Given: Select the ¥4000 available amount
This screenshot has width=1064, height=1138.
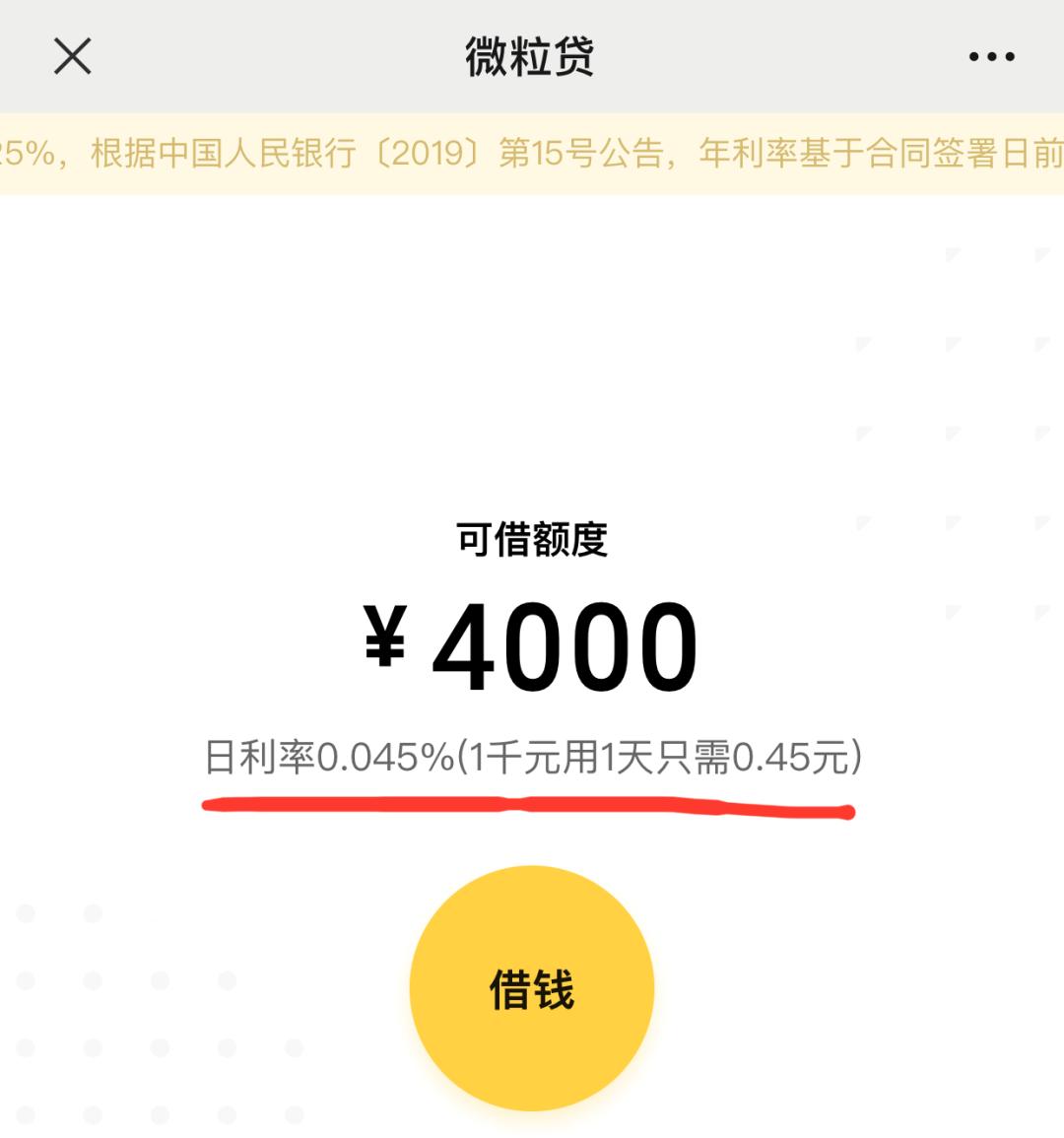Looking at the screenshot, I should click(532, 640).
